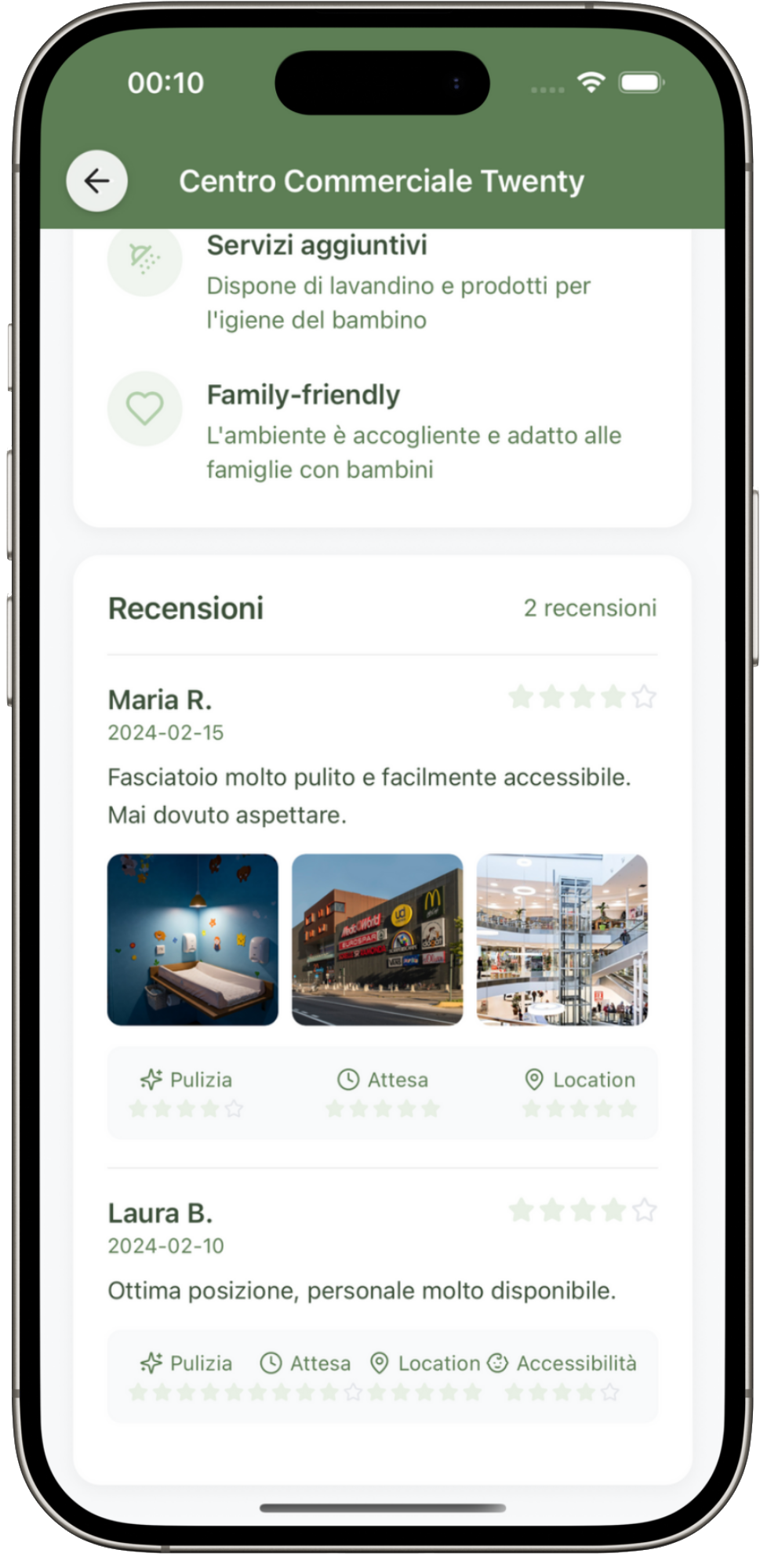Tap the 2 recensioni count

590,608
